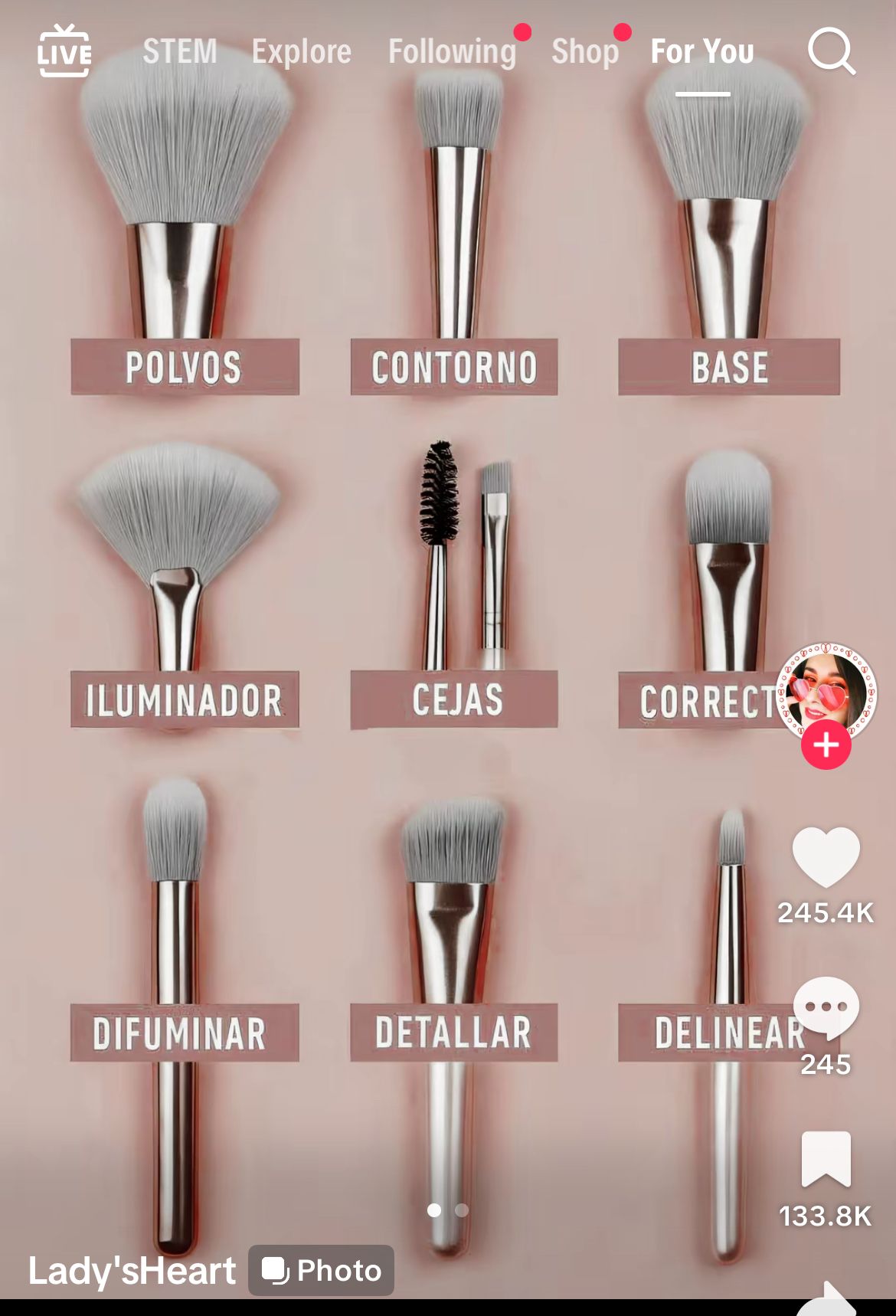This screenshot has width=896, height=1316.
Task: Open the LIVE icon
Action: coord(64,51)
